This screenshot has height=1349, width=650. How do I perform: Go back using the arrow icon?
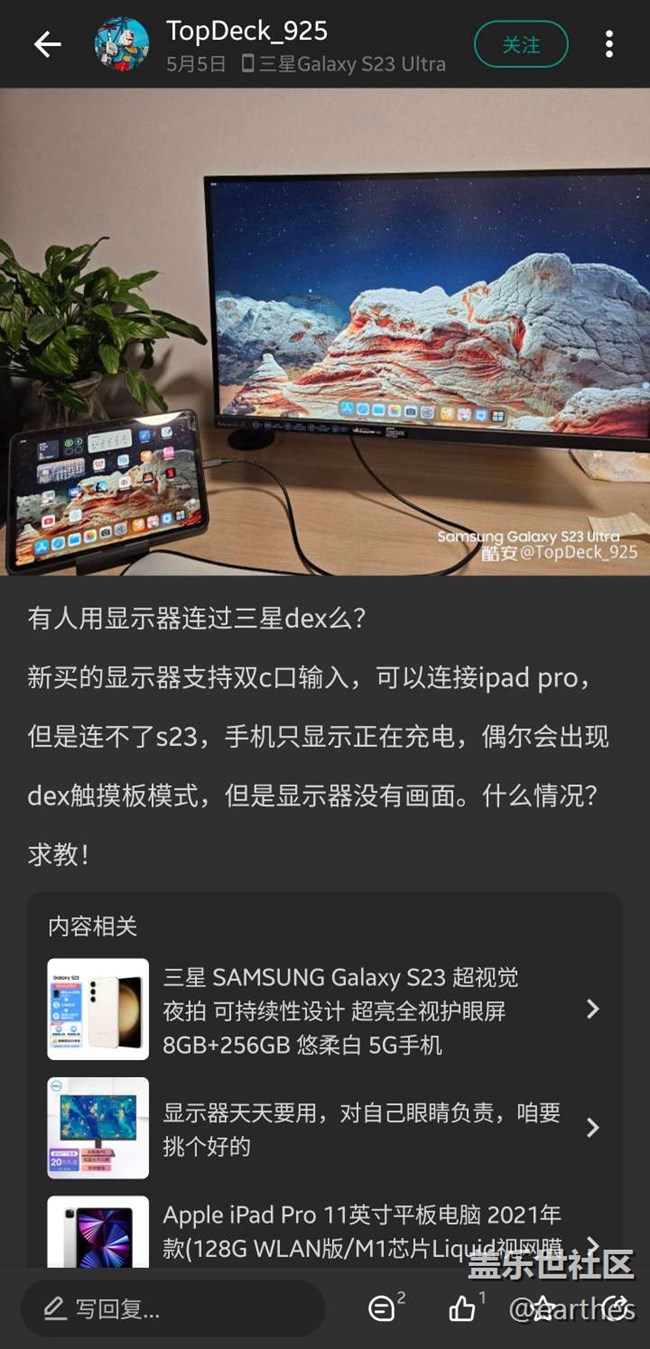pyautogui.click(x=47, y=44)
